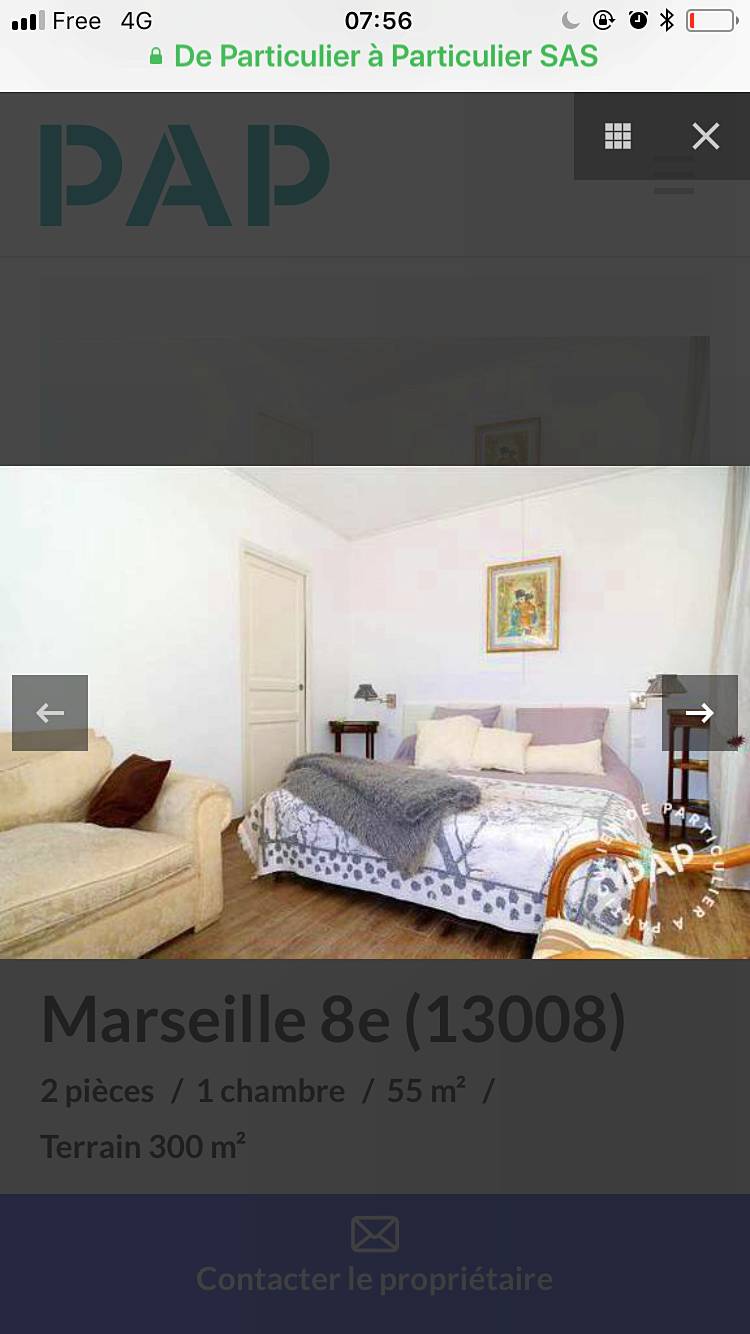Click the alarm clock icon in the status bar
This screenshot has width=750, height=1334.
pyautogui.click(x=638, y=18)
